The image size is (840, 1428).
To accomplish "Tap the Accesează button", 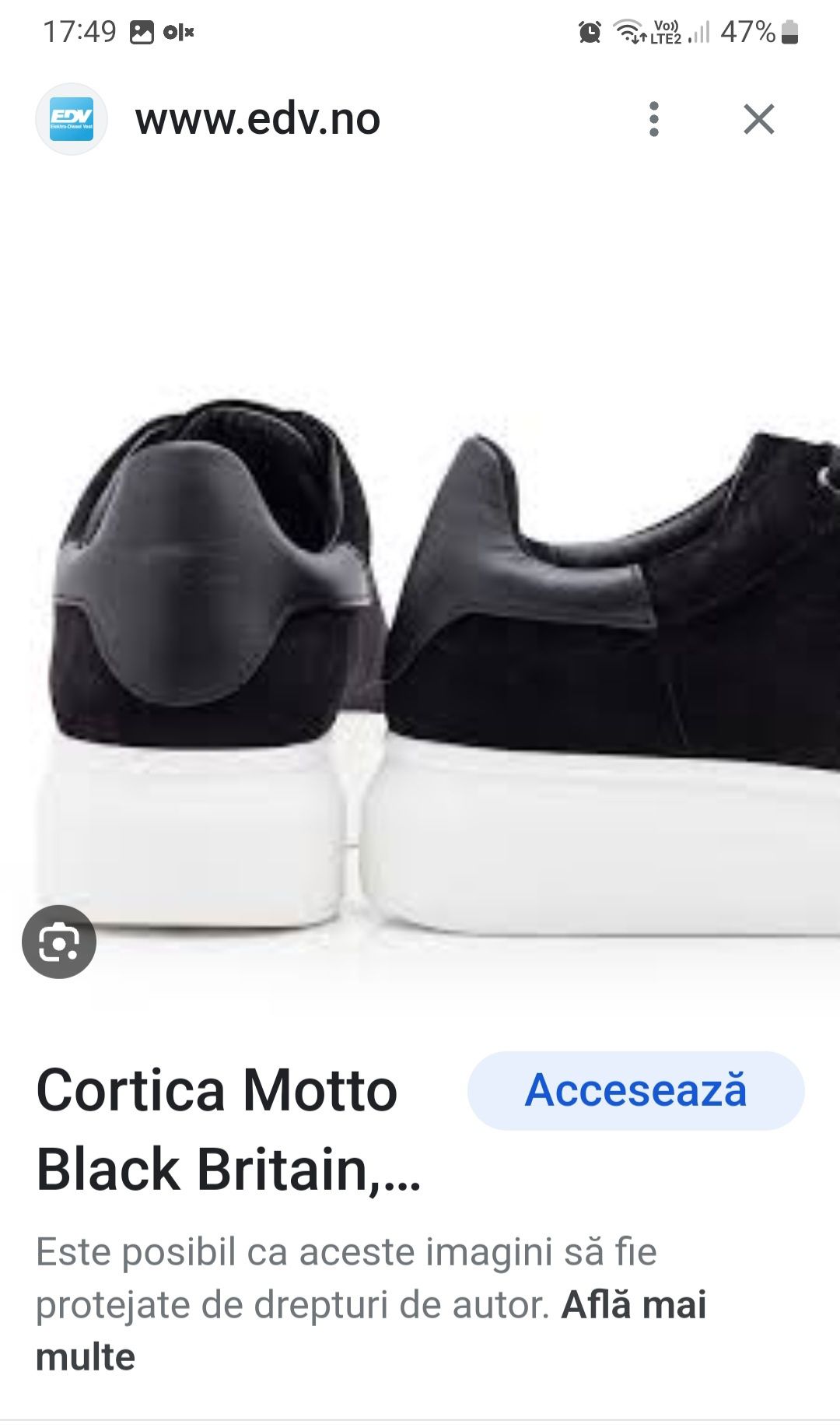I will tap(635, 1090).
